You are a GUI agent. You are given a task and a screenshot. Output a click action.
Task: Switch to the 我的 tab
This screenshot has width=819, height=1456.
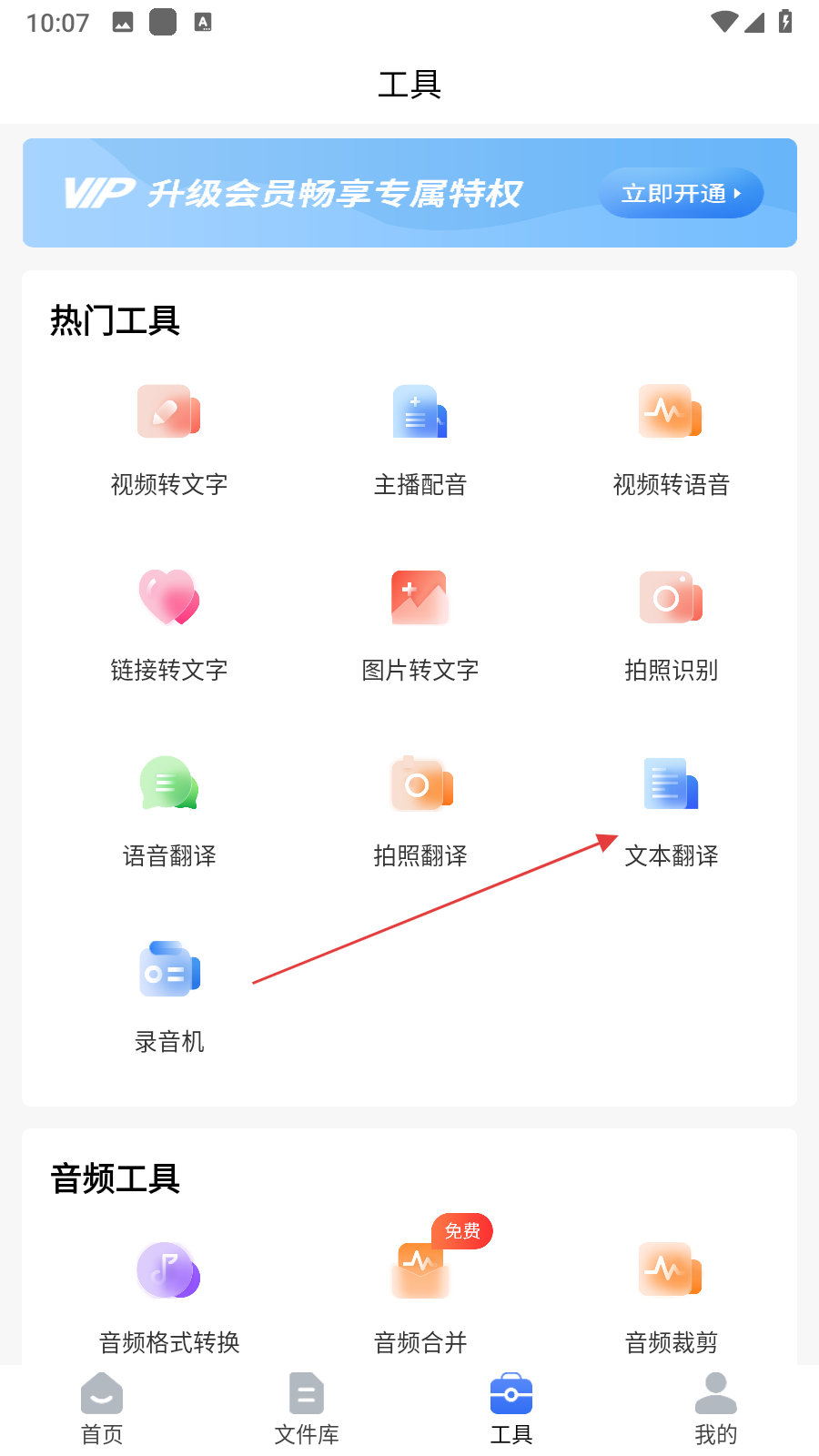tap(716, 1409)
